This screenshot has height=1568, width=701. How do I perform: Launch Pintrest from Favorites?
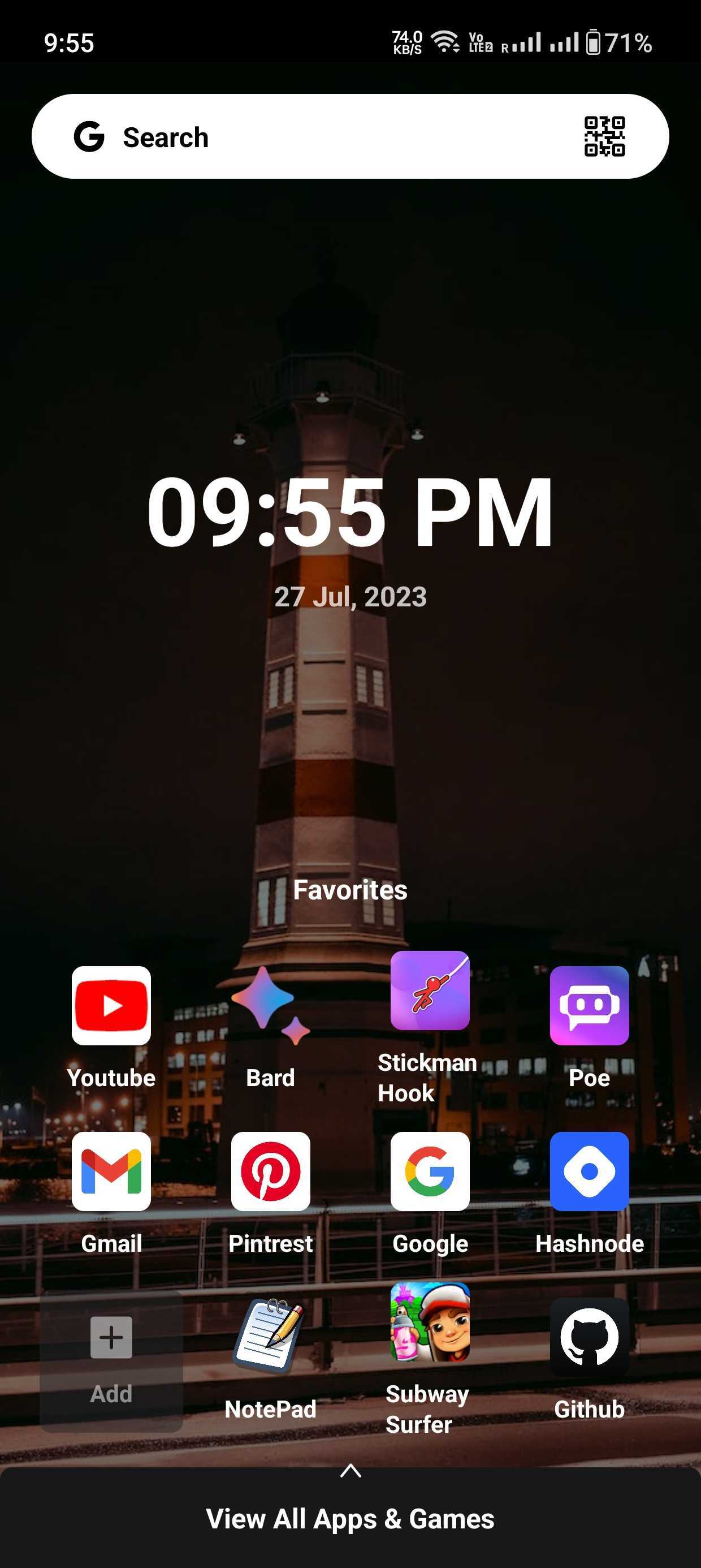[x=271, y=1171]
